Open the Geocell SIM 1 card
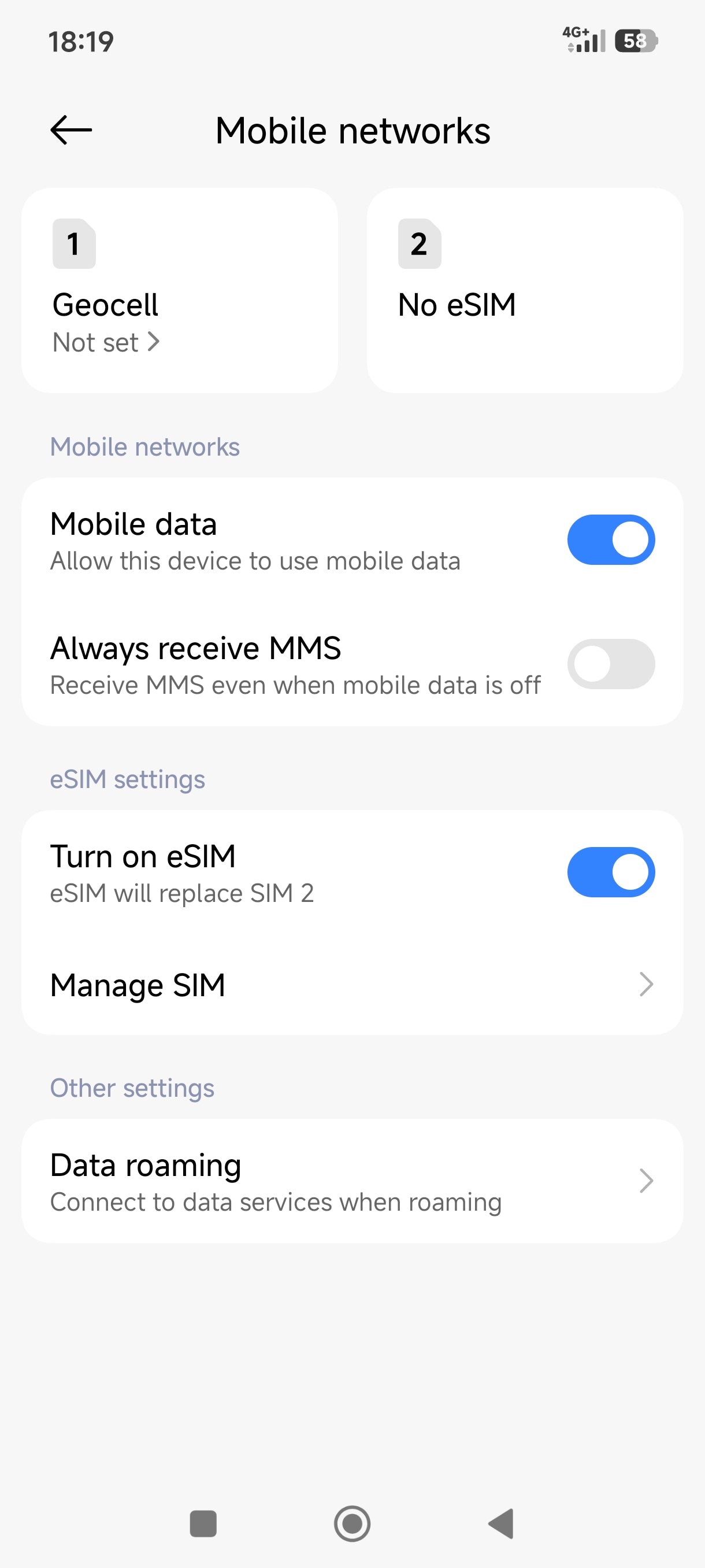 pos(180,290)
